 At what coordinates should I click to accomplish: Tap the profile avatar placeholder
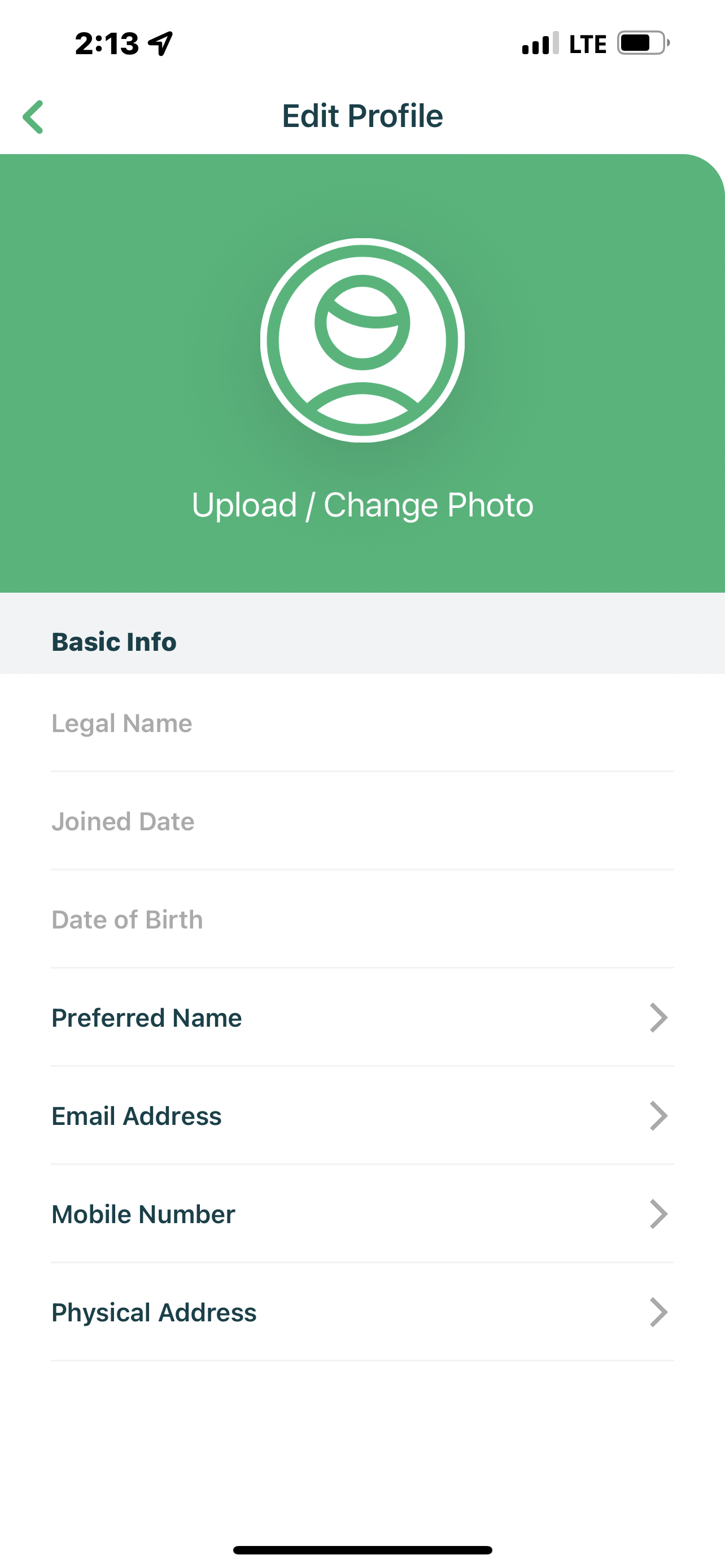[x=362, y=340]
